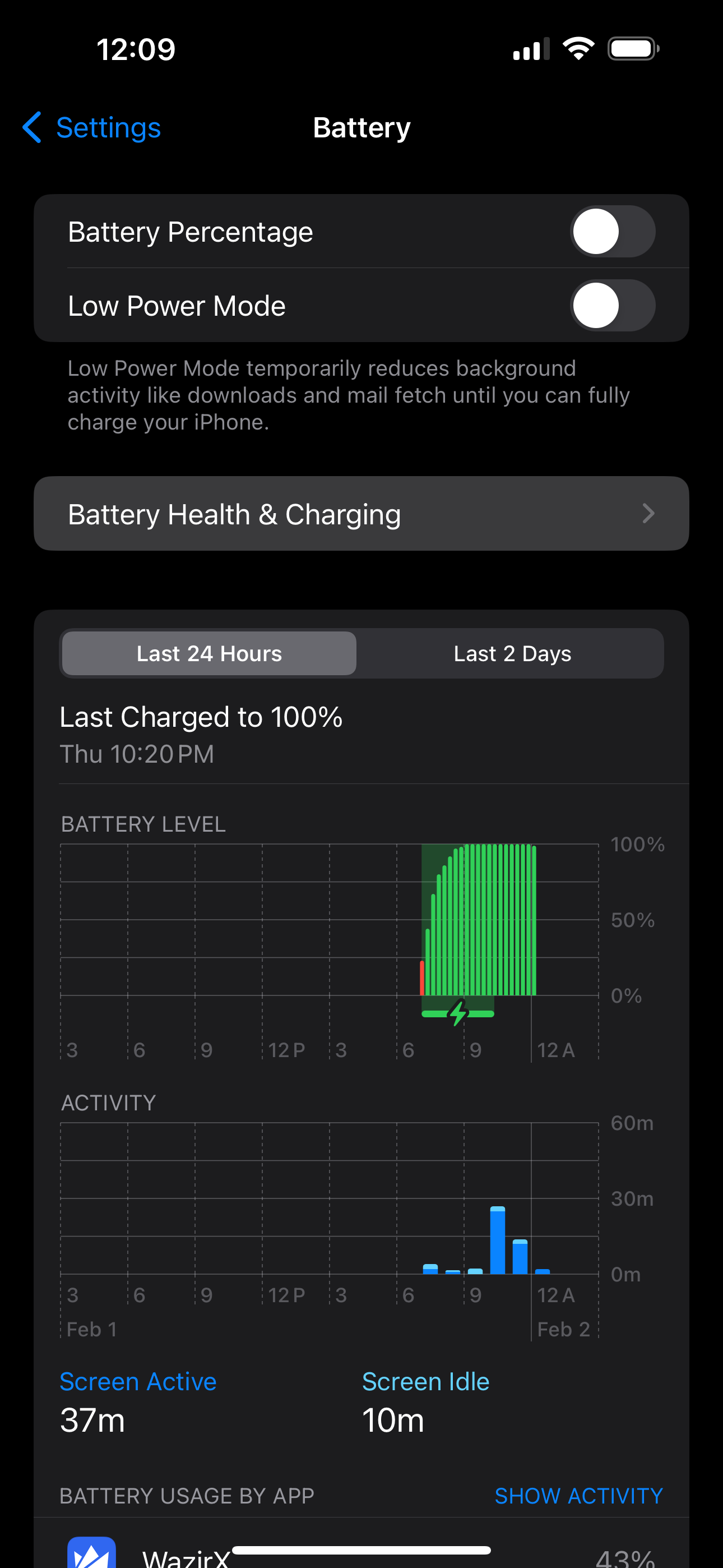Image resolution: width=723 pixels, height=1568 pixels.
Task: Turn on Low Power Mode
Action: (613, 306)
